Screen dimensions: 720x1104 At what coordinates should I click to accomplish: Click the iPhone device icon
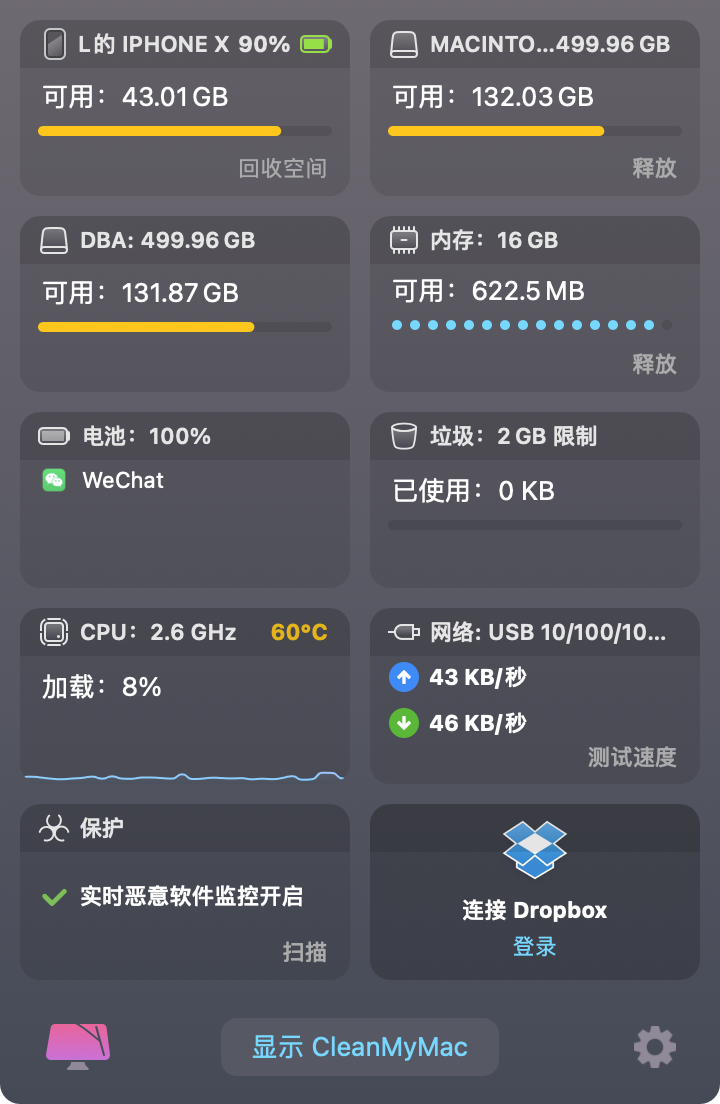(x=55, y=43)
